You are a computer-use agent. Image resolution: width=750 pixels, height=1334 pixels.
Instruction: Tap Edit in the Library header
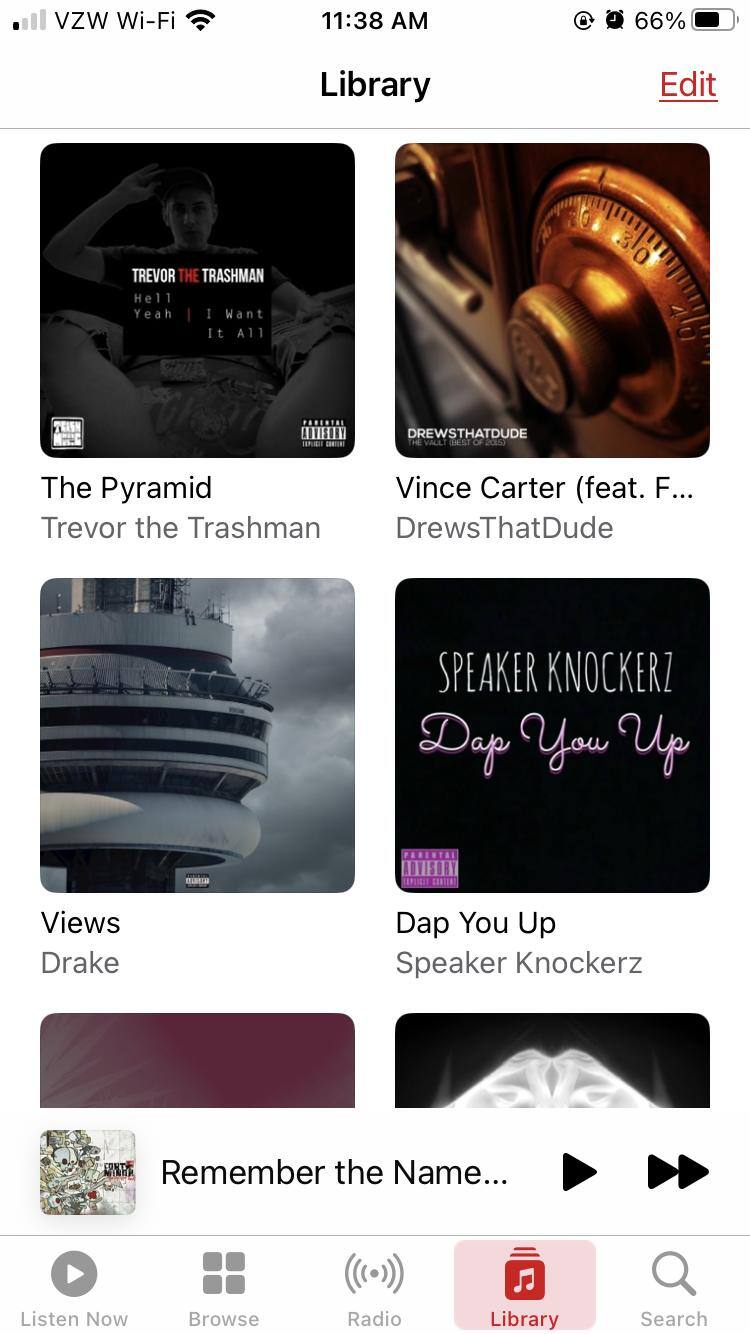(688, 85)
